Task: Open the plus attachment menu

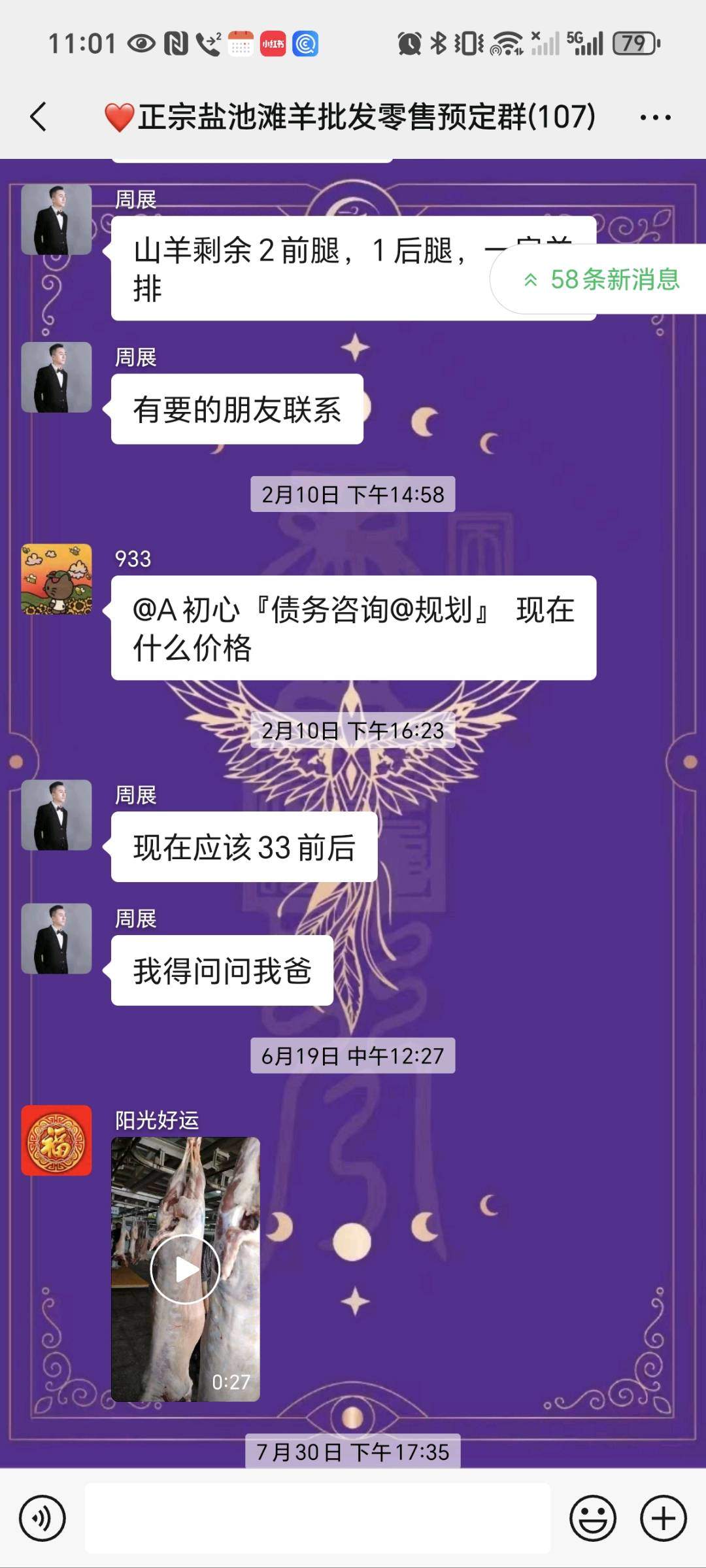Action: (663, 1518)
